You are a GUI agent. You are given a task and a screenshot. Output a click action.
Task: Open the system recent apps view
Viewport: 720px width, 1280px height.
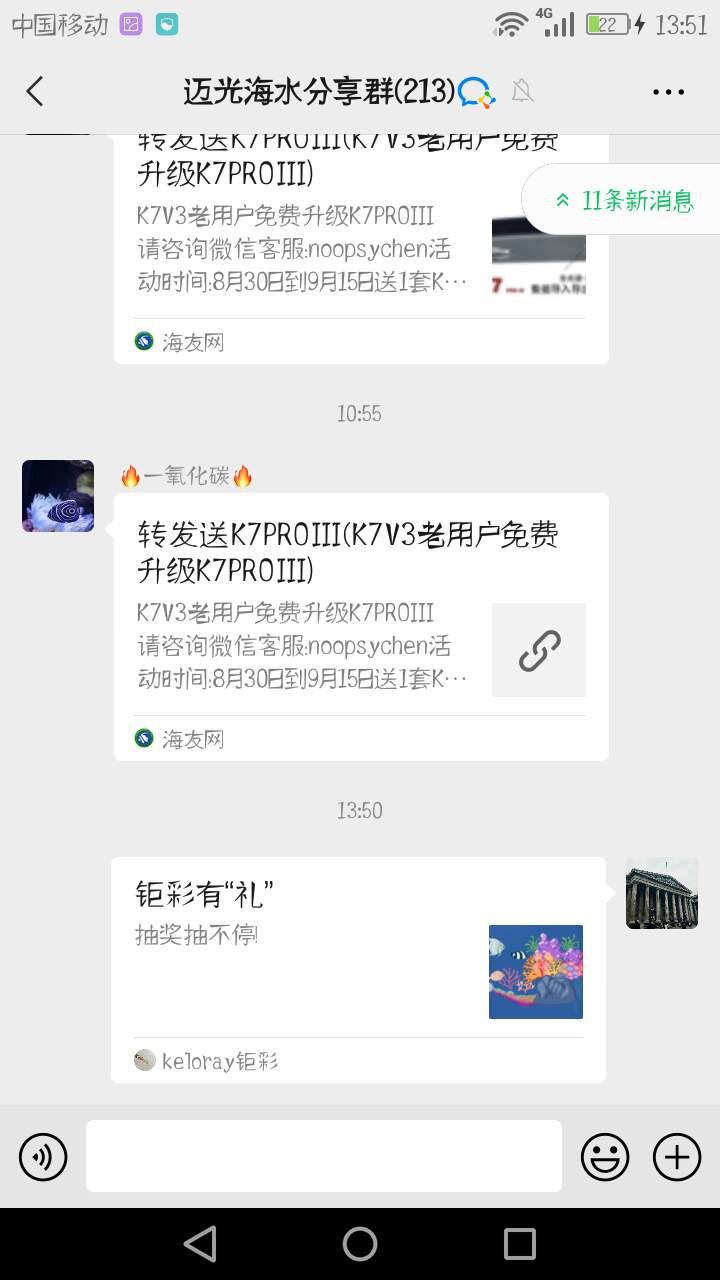[520, 1244]
